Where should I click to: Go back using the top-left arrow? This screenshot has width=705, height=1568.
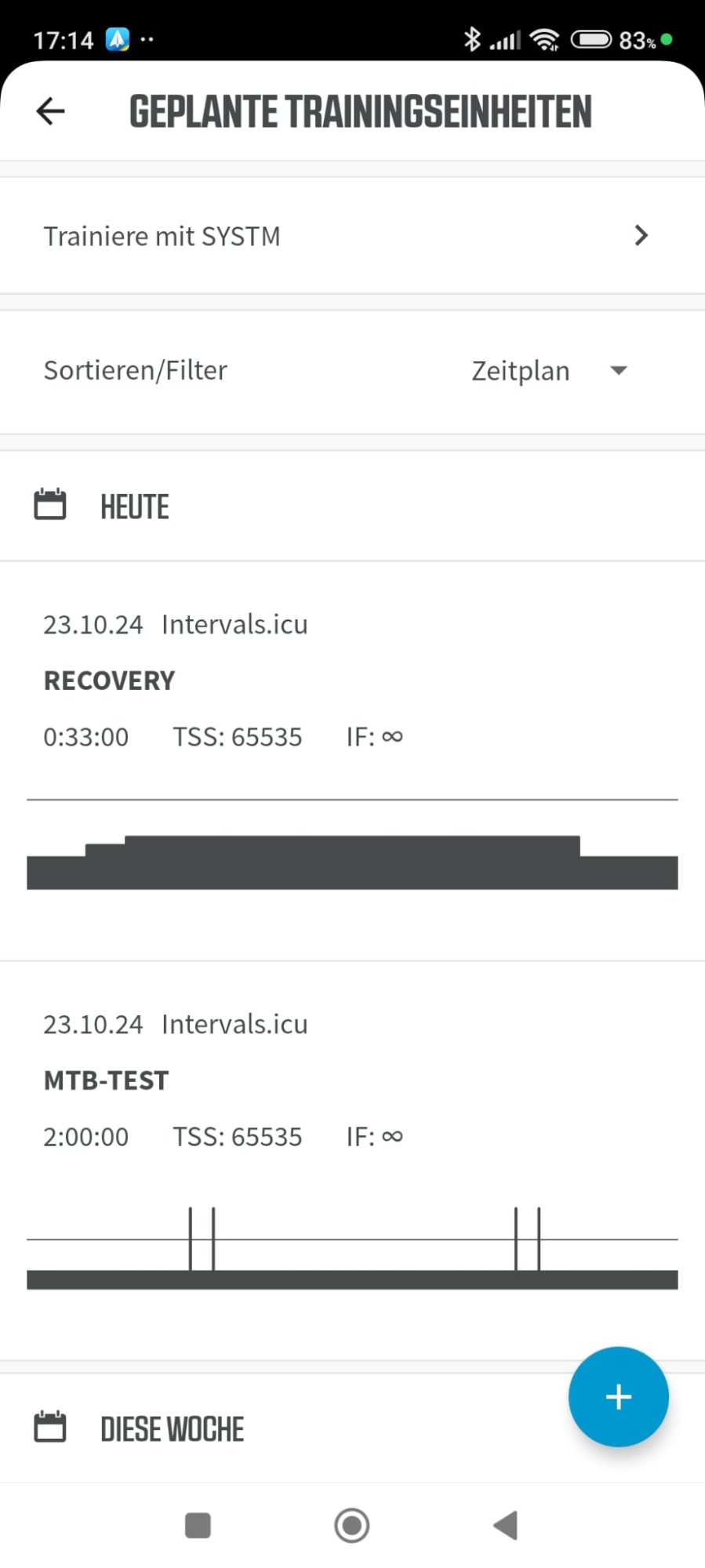coord(50,111)
